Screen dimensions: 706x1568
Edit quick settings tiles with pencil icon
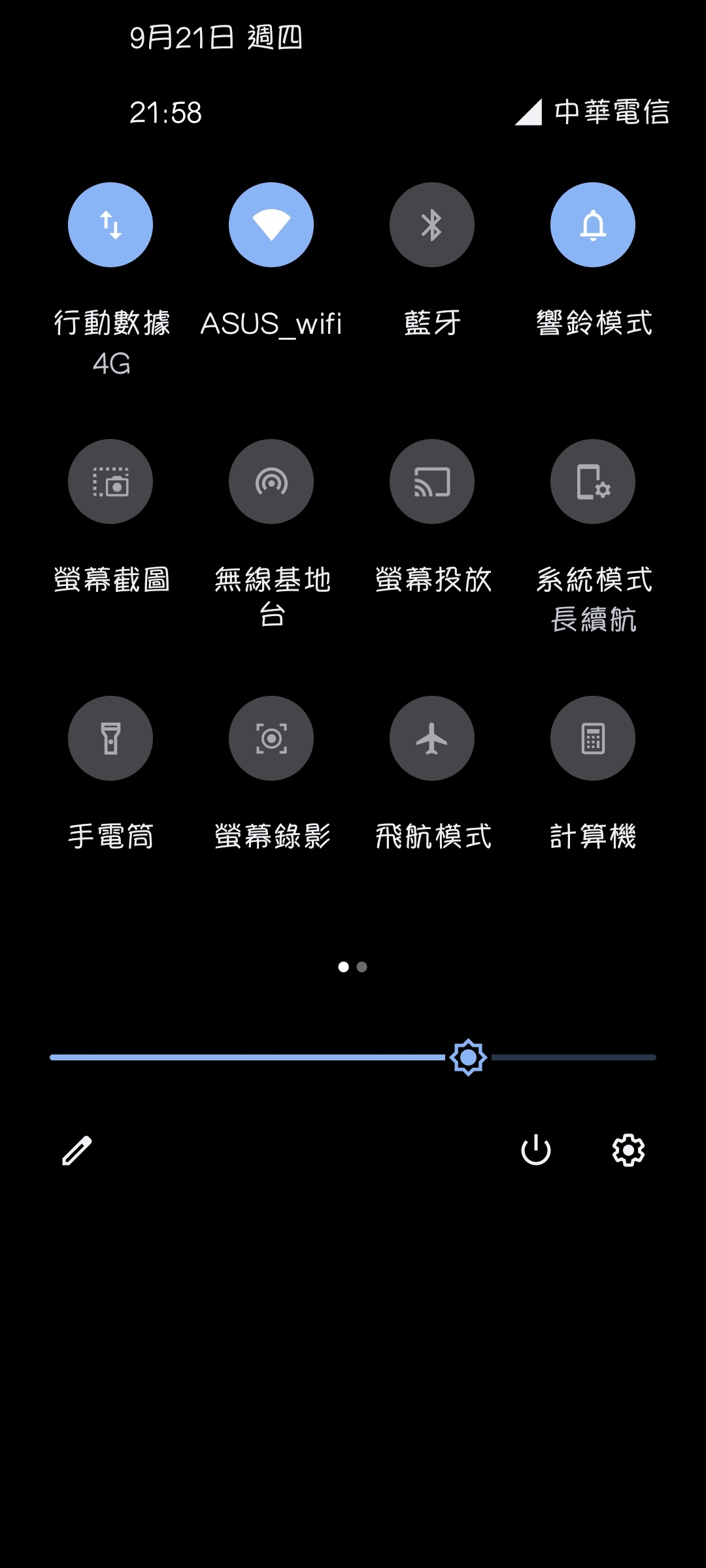[77, 1151]
